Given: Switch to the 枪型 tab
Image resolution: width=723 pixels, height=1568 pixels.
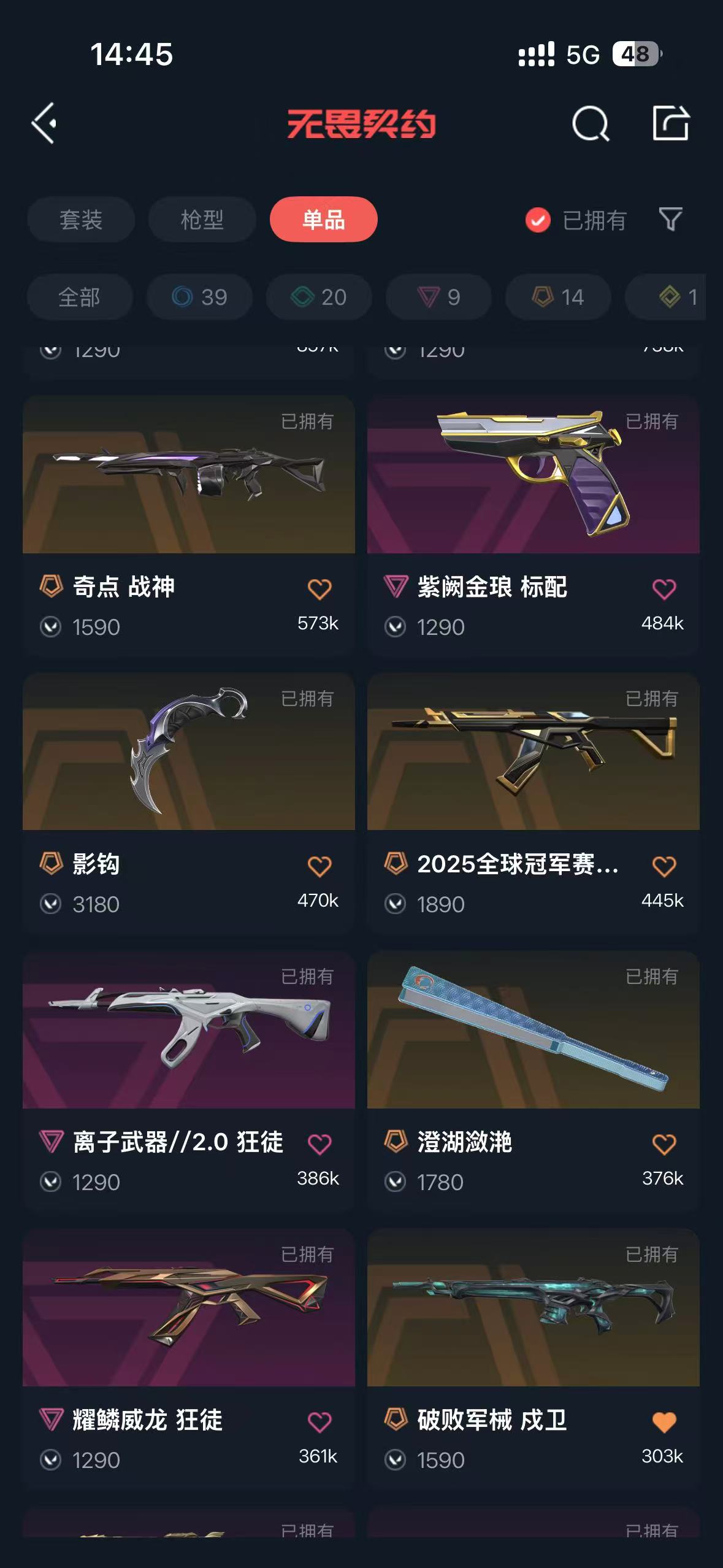Looking at the screenshot, I should [202, 220].
